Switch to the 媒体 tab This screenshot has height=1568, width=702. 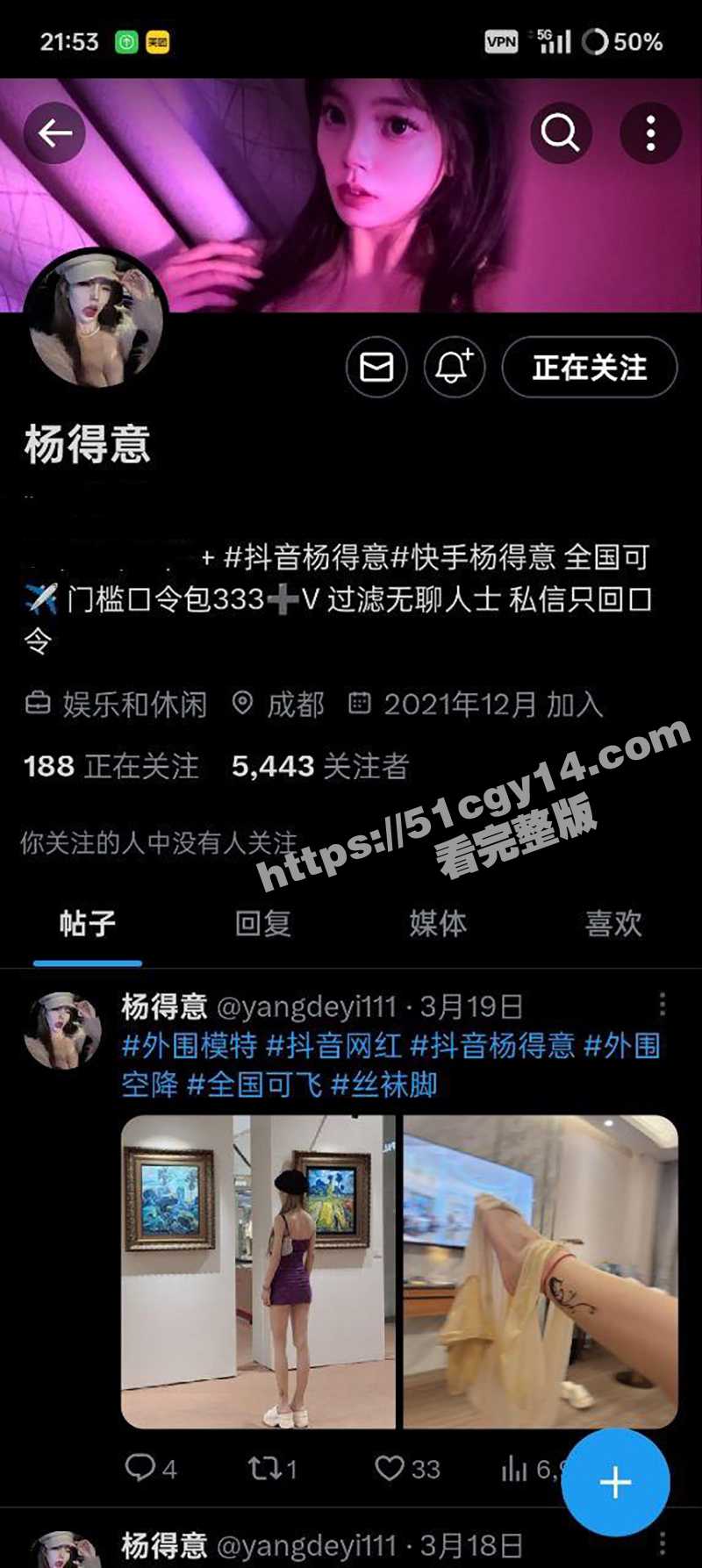point(438,923)
